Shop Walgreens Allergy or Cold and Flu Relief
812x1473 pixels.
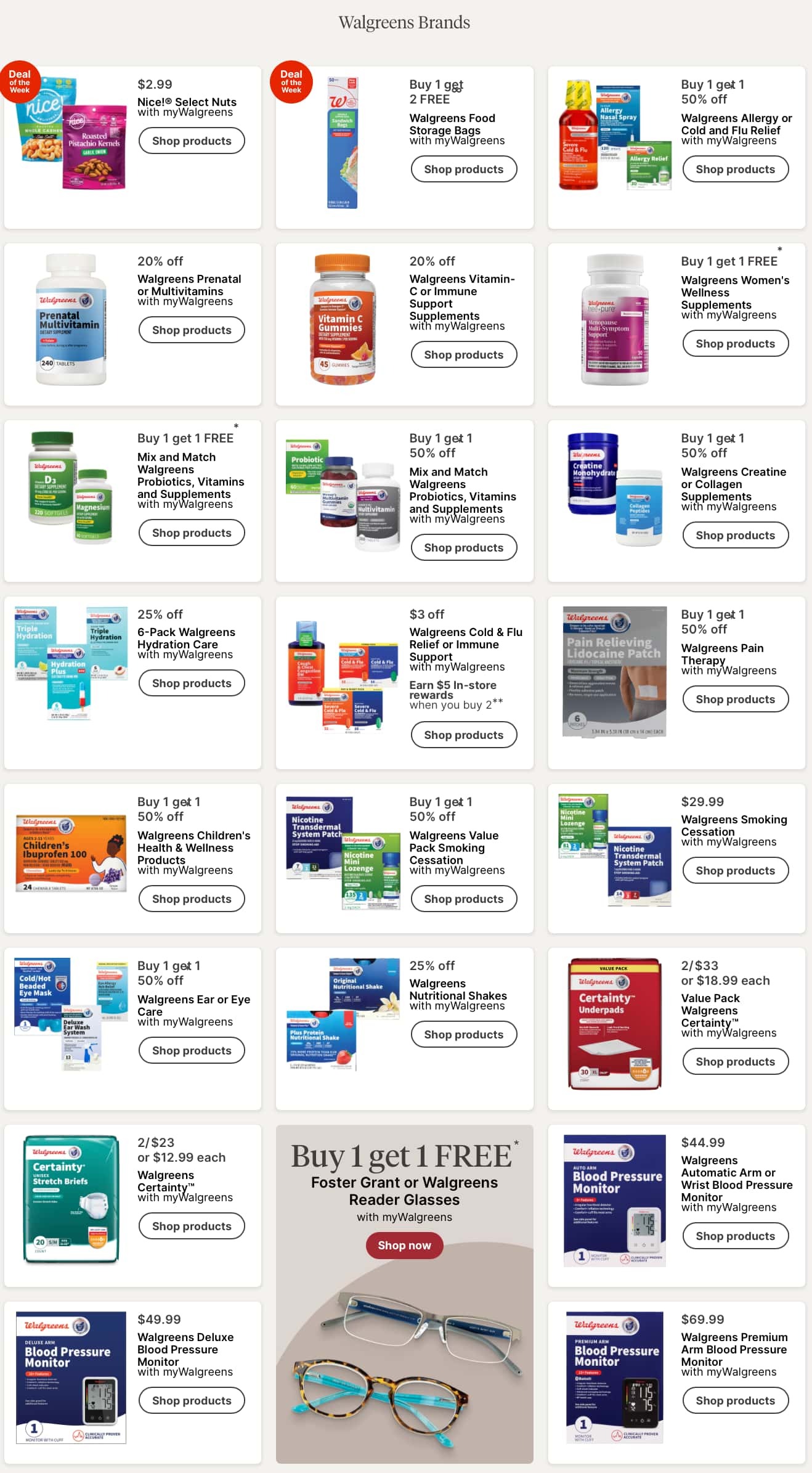(735, 169)
